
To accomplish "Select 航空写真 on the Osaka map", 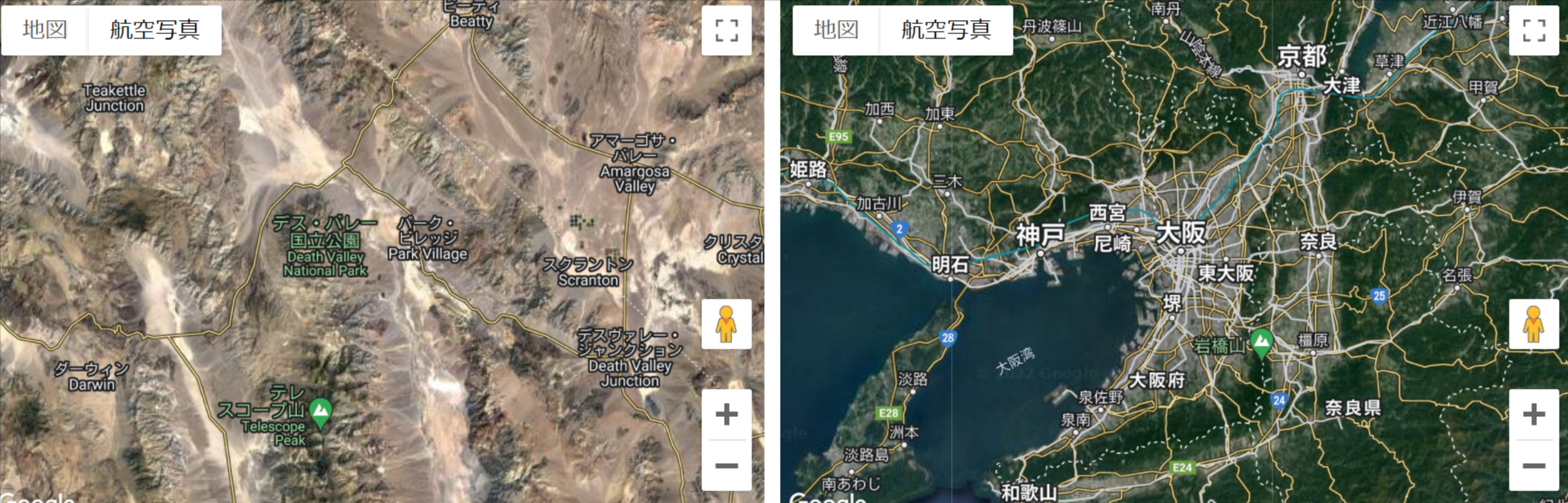I will (946, 30).
